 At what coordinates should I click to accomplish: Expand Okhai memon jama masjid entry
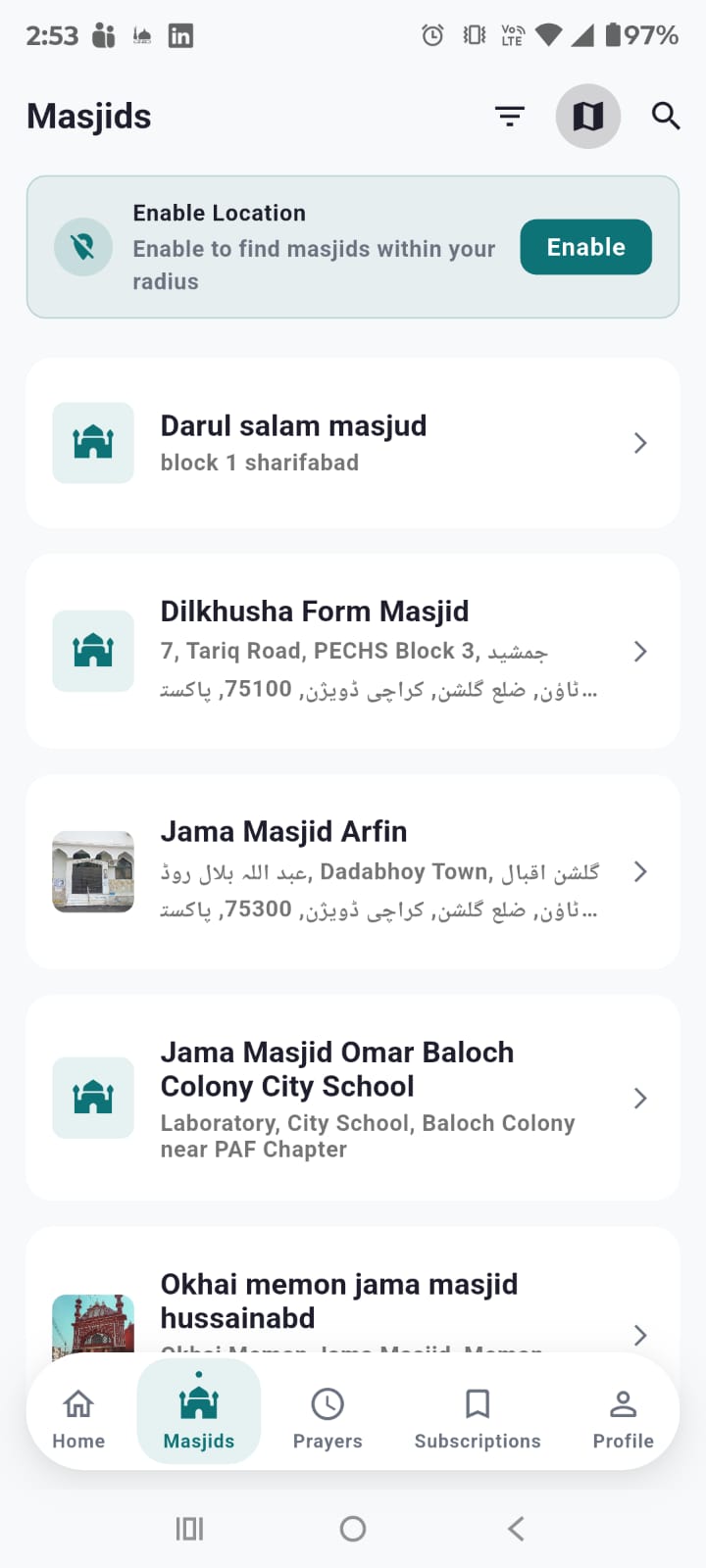click(640, 1335)
